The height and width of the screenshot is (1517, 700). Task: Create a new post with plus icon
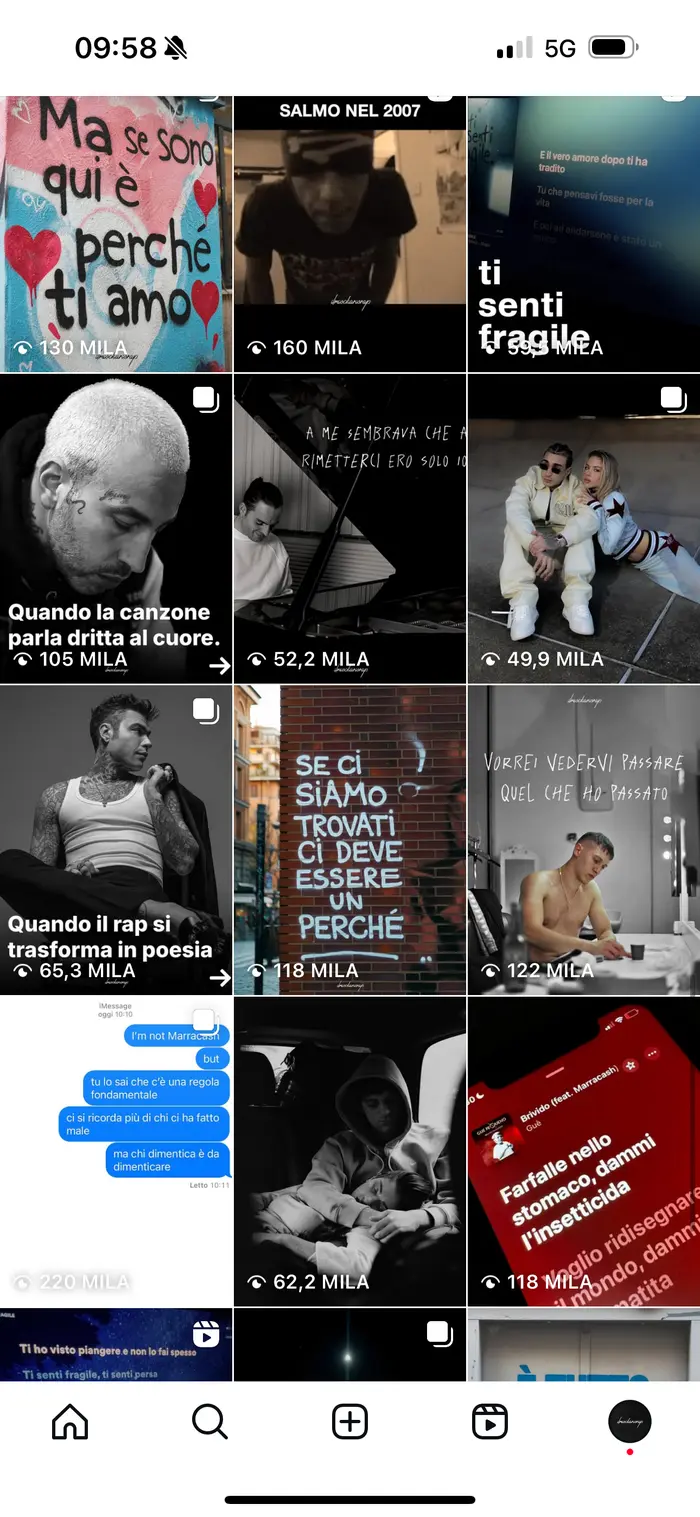click(x=350, y=1421)
